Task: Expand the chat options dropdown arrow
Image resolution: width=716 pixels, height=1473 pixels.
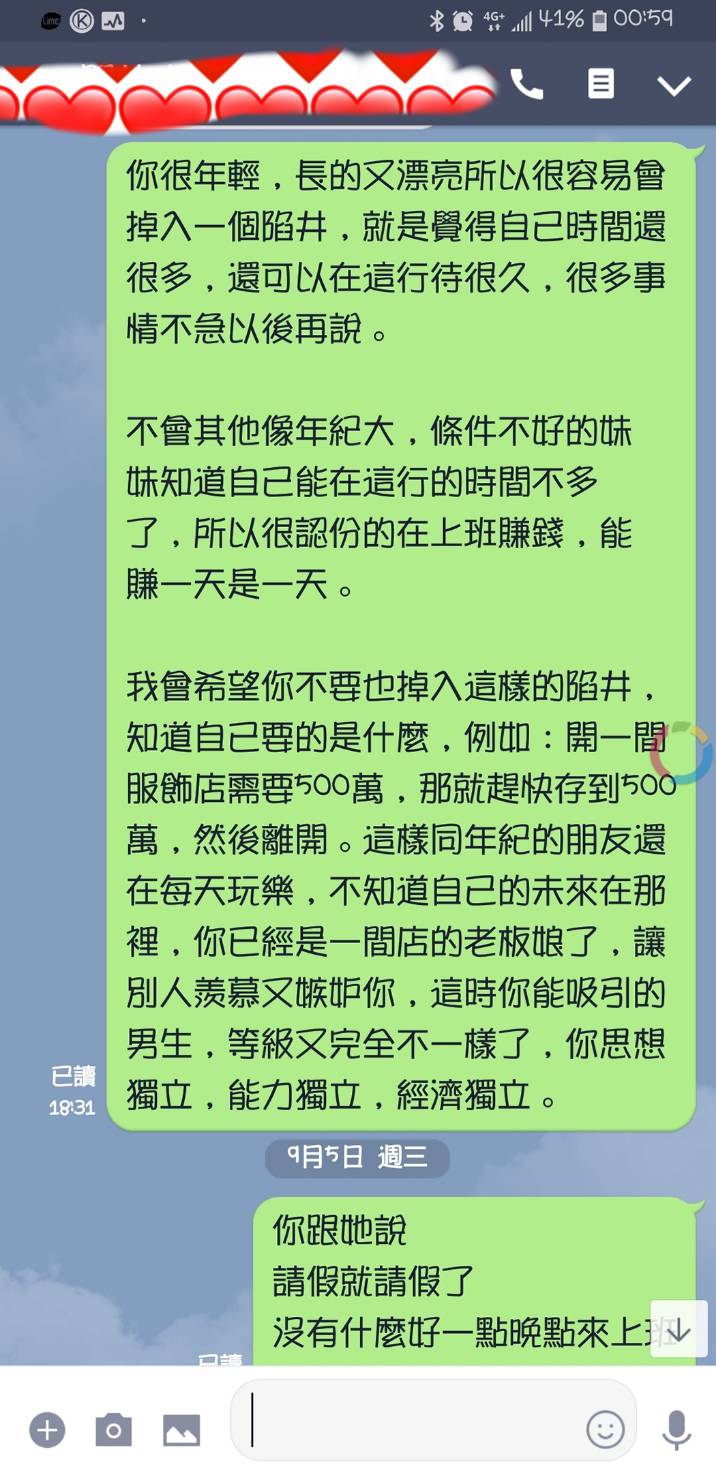Action: 673,86
